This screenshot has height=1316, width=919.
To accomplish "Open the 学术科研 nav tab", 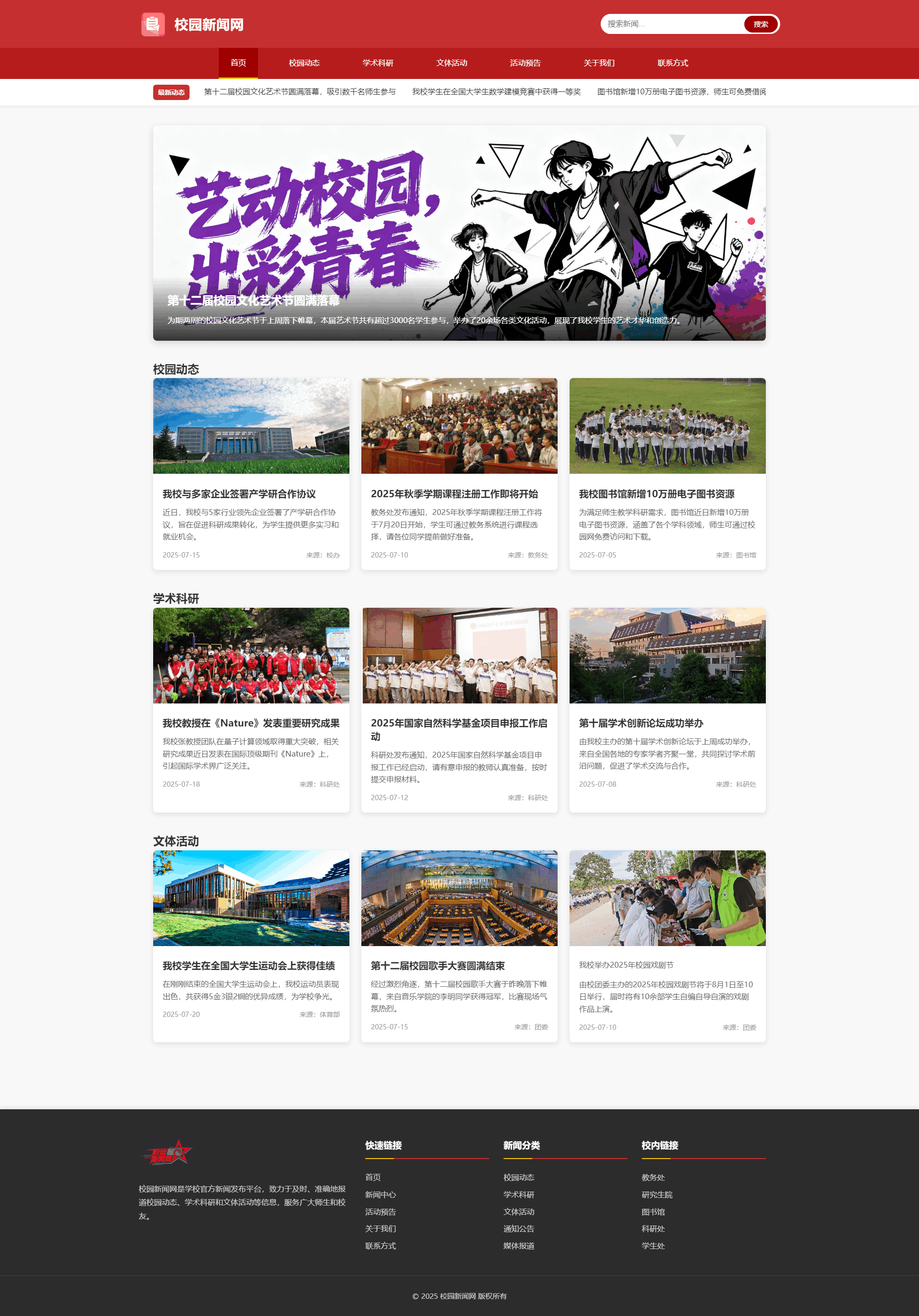I will click(378, 63).
